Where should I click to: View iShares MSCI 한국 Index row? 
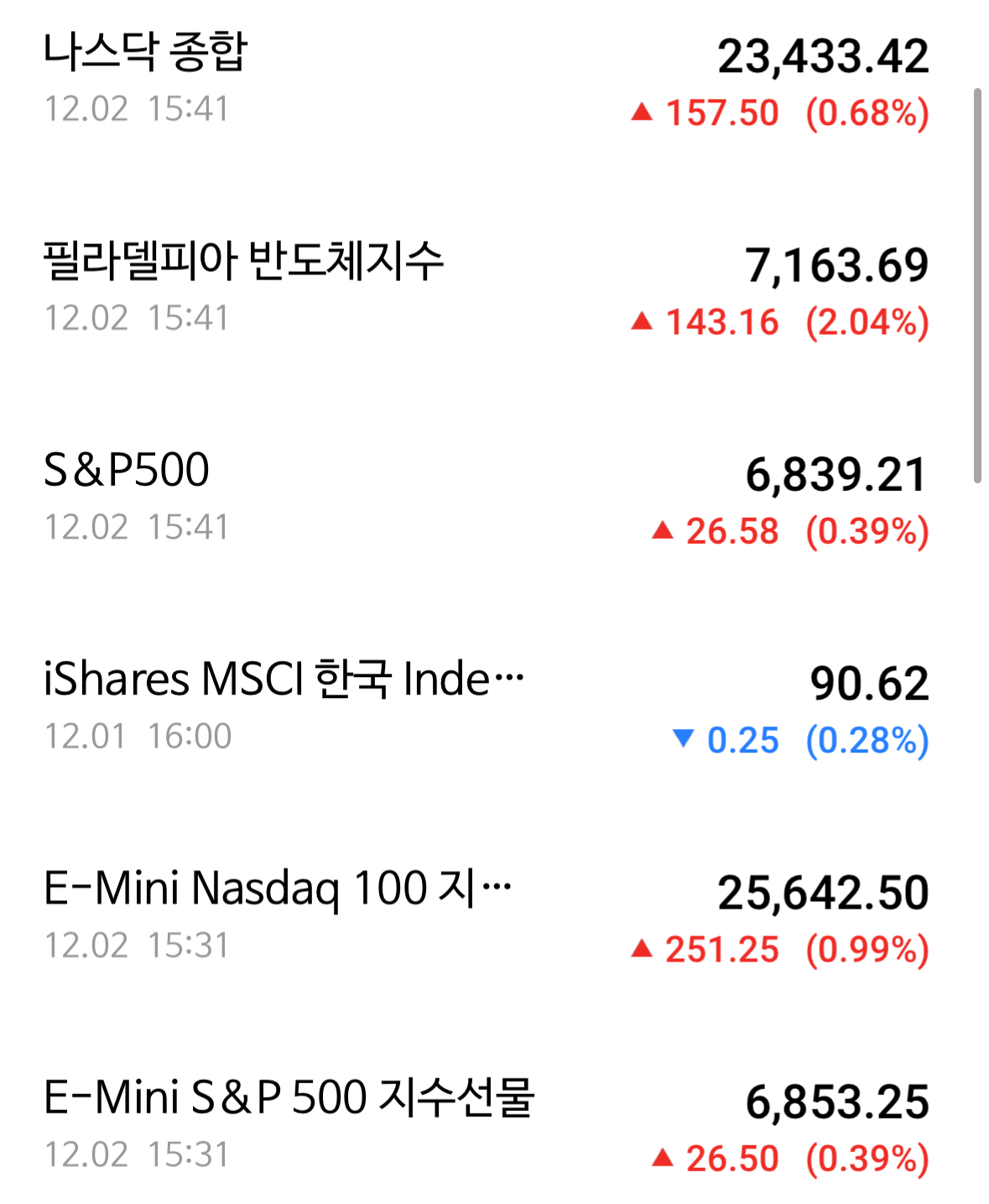(x=487, y=709)
